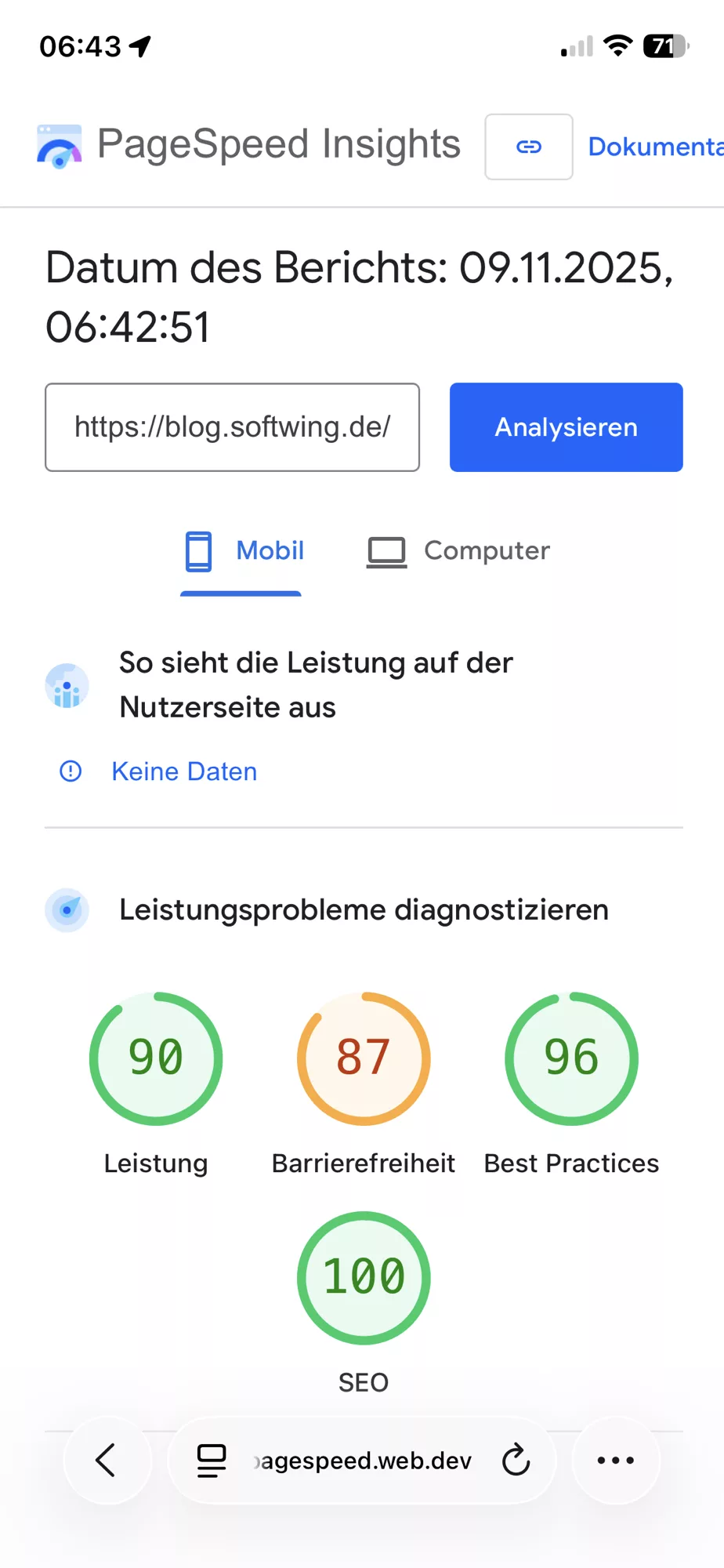Screen dimensions: 724x1568
Task: Click the copy report link icon
Action: (x=529, y=147)
